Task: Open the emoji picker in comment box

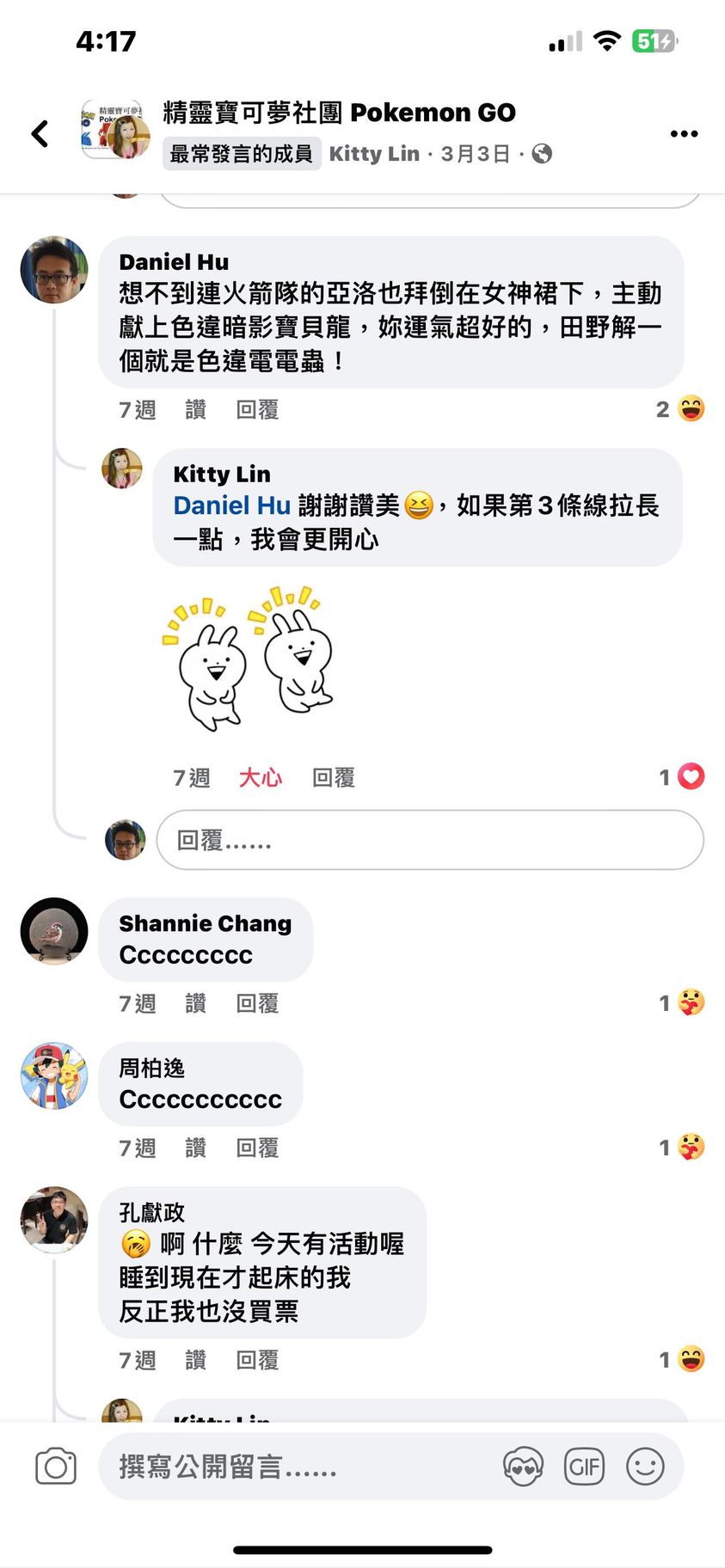Action: [x=645, y=1467]
